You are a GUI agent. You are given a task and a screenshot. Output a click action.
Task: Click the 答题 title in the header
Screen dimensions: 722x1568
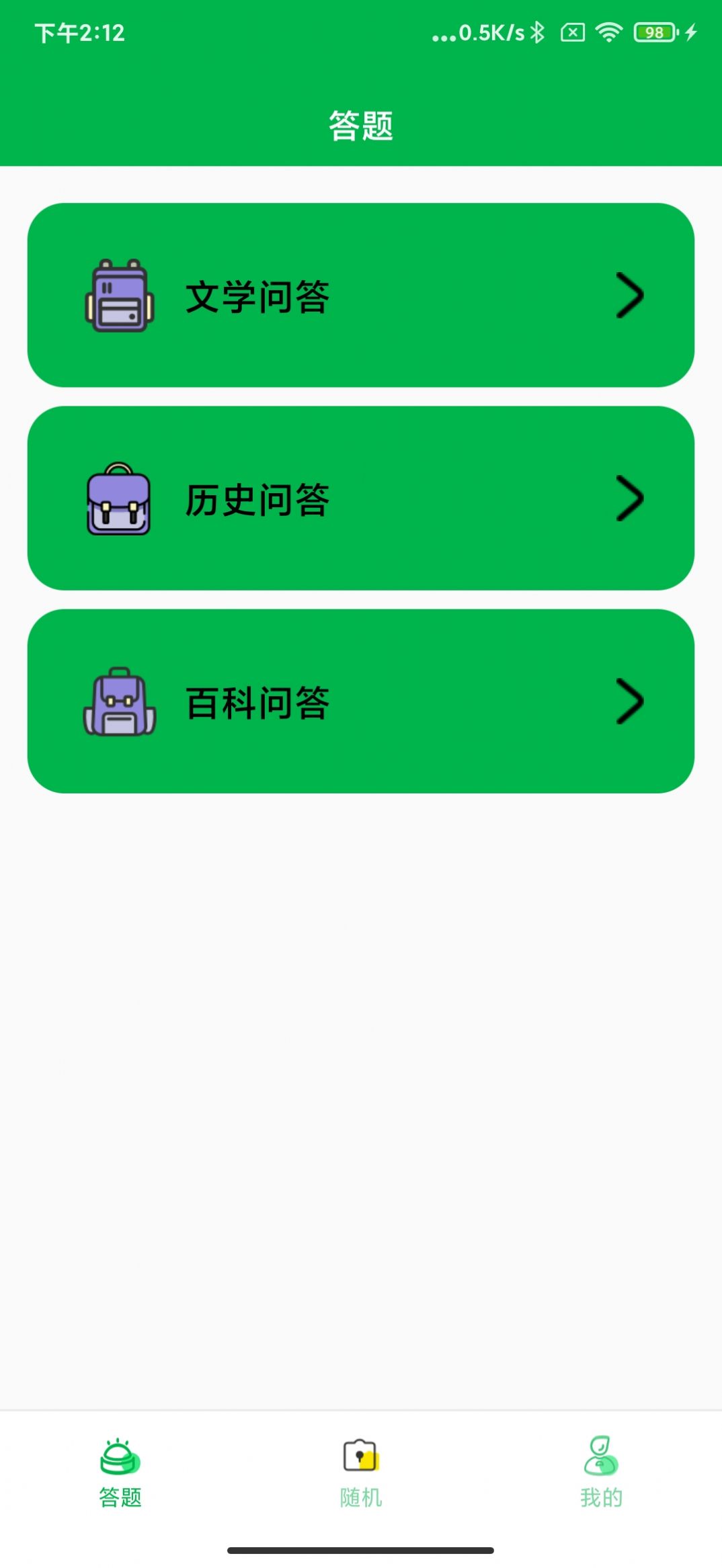360,123
